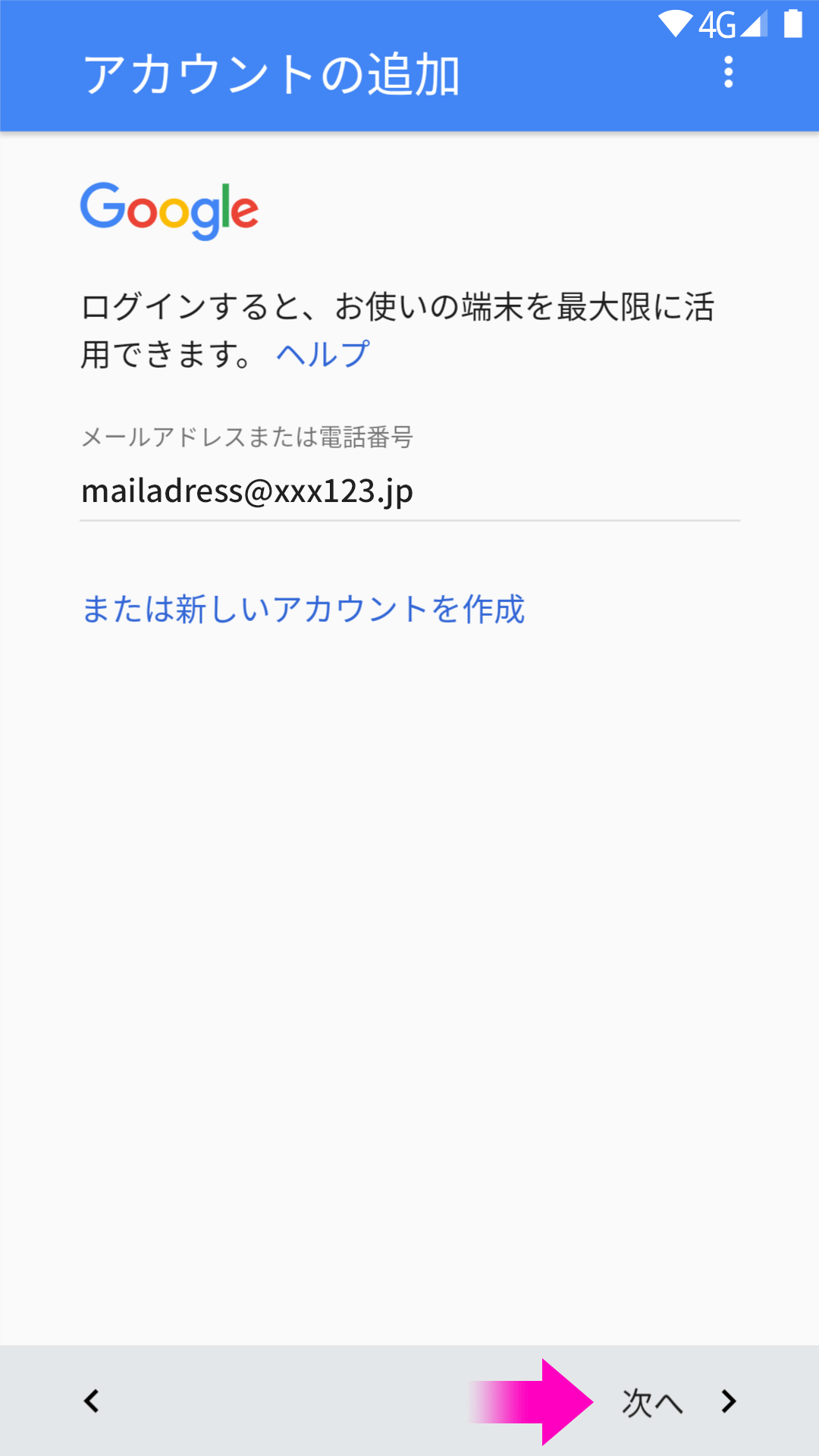Viewport: 819px width, 1456px height.
Task: Open the overflow menu in the app bar
Action: pyautogui.click(x=728, y=72)
